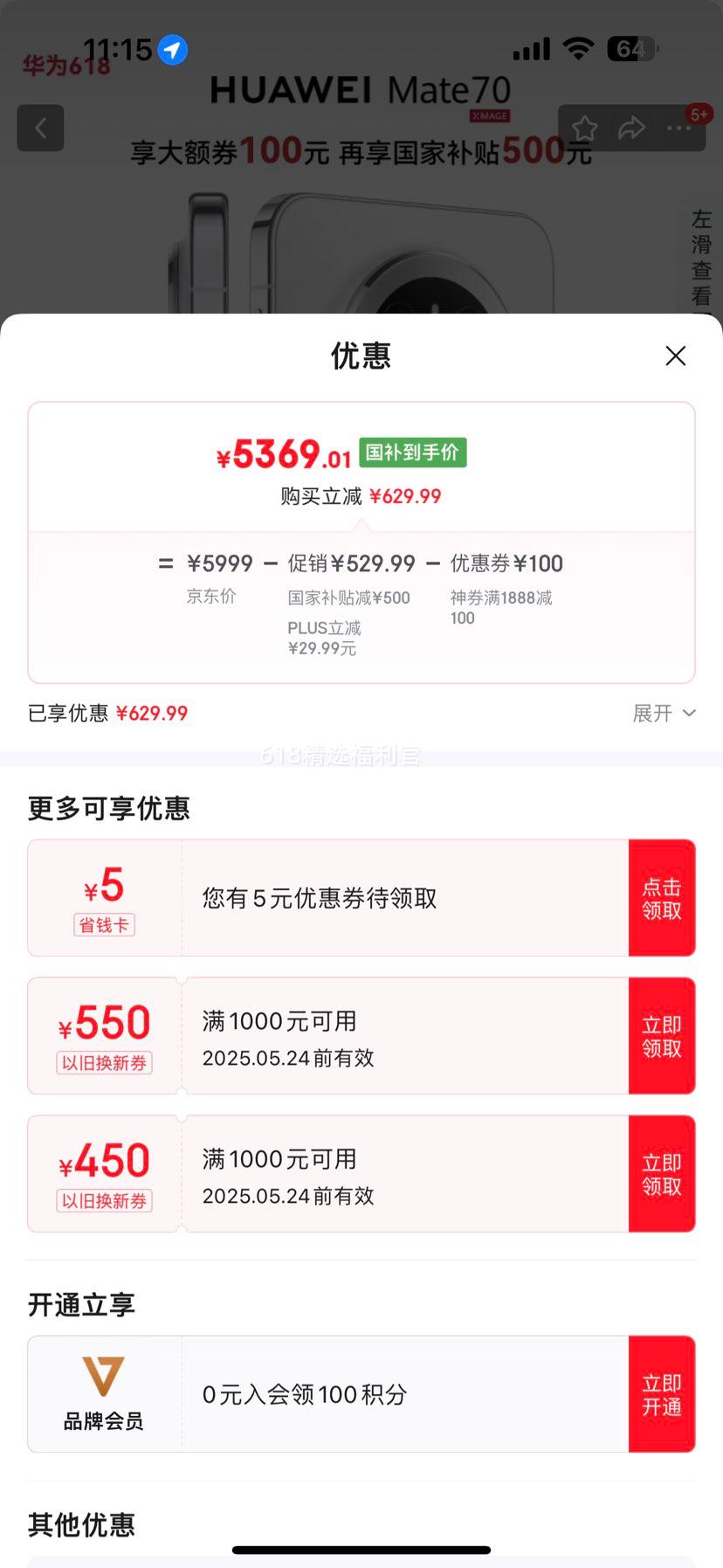Expand the 已享优惠 details with 展开
The image size is (723, 1568).
click(664, 714)
